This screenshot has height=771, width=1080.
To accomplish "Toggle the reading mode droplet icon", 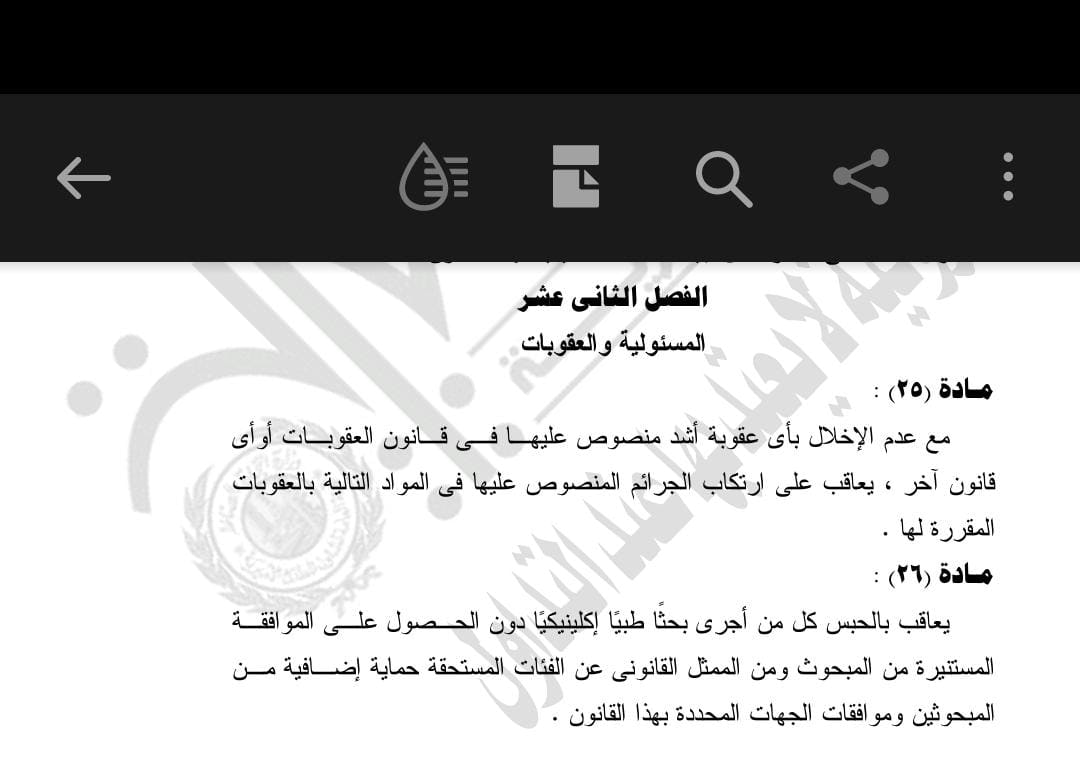I will point(433,178).
